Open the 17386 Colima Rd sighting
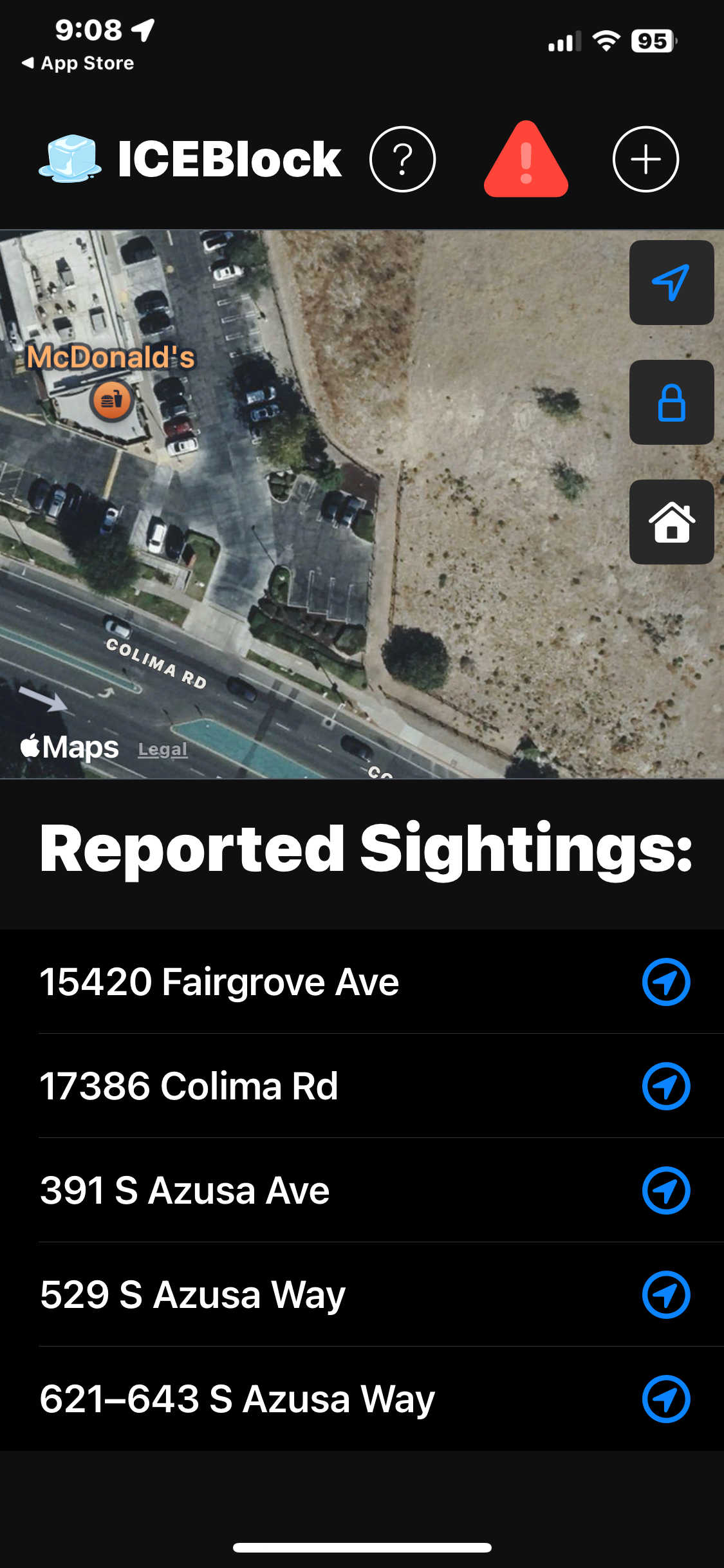This screenshot has height=1568, width=724. pos(189,1087)
